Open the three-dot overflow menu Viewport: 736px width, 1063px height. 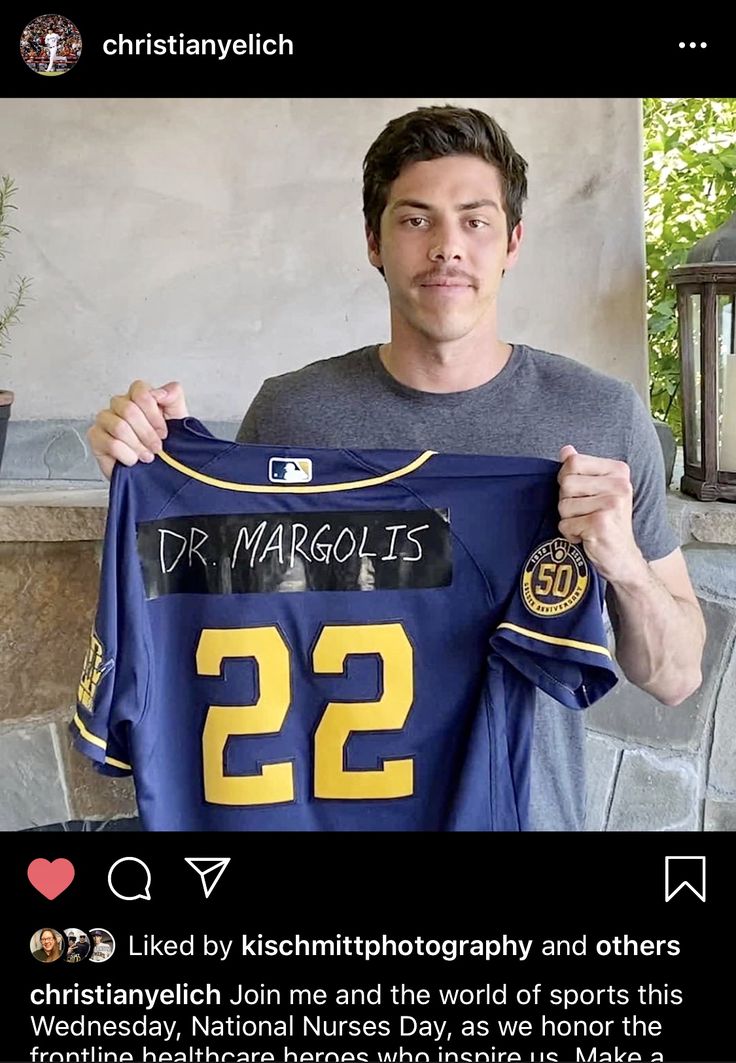pyautogui.click(x=692, y=45)
